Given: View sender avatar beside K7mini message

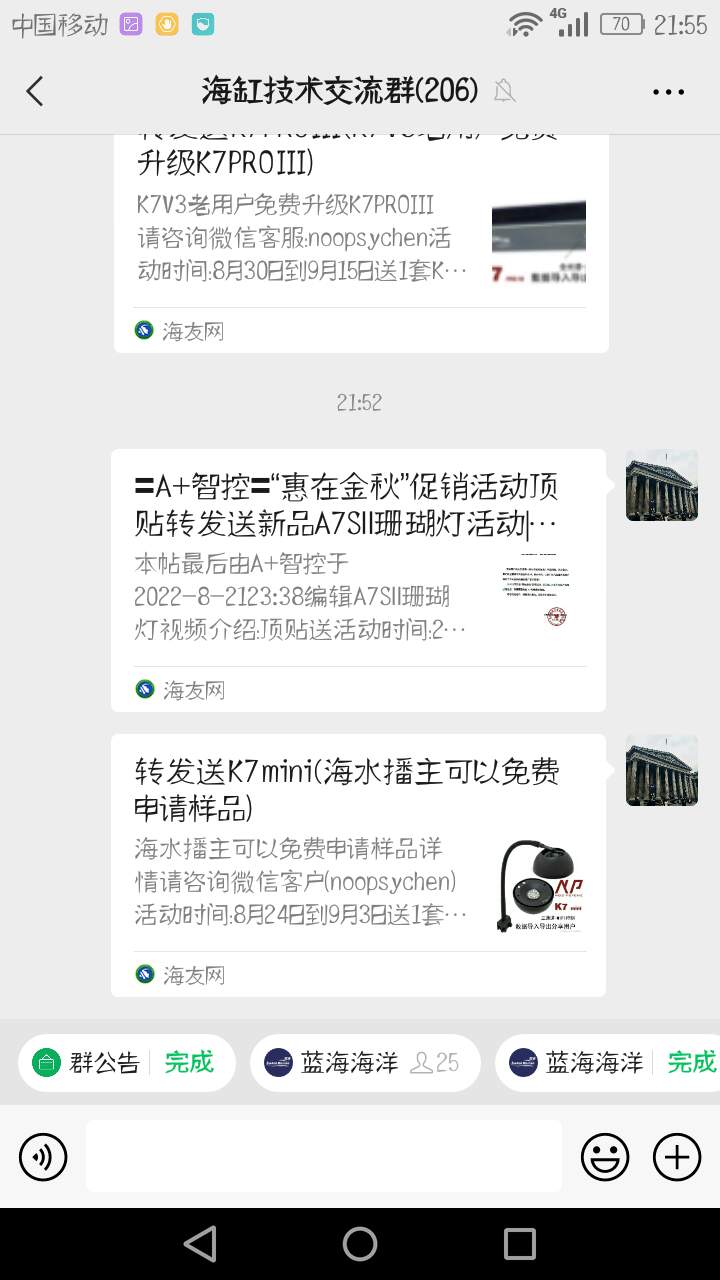Looking at the screenshot, I should click(x=661, y=770).
